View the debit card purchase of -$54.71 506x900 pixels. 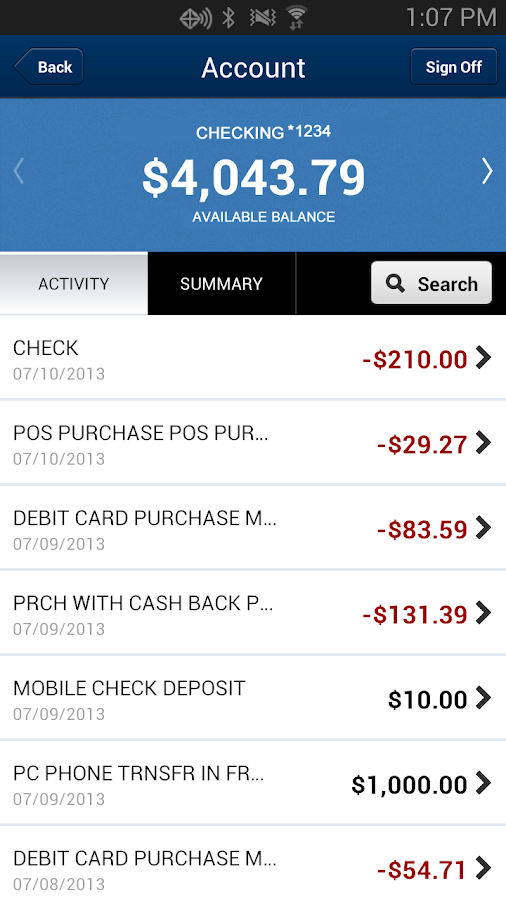pos(253,864)
